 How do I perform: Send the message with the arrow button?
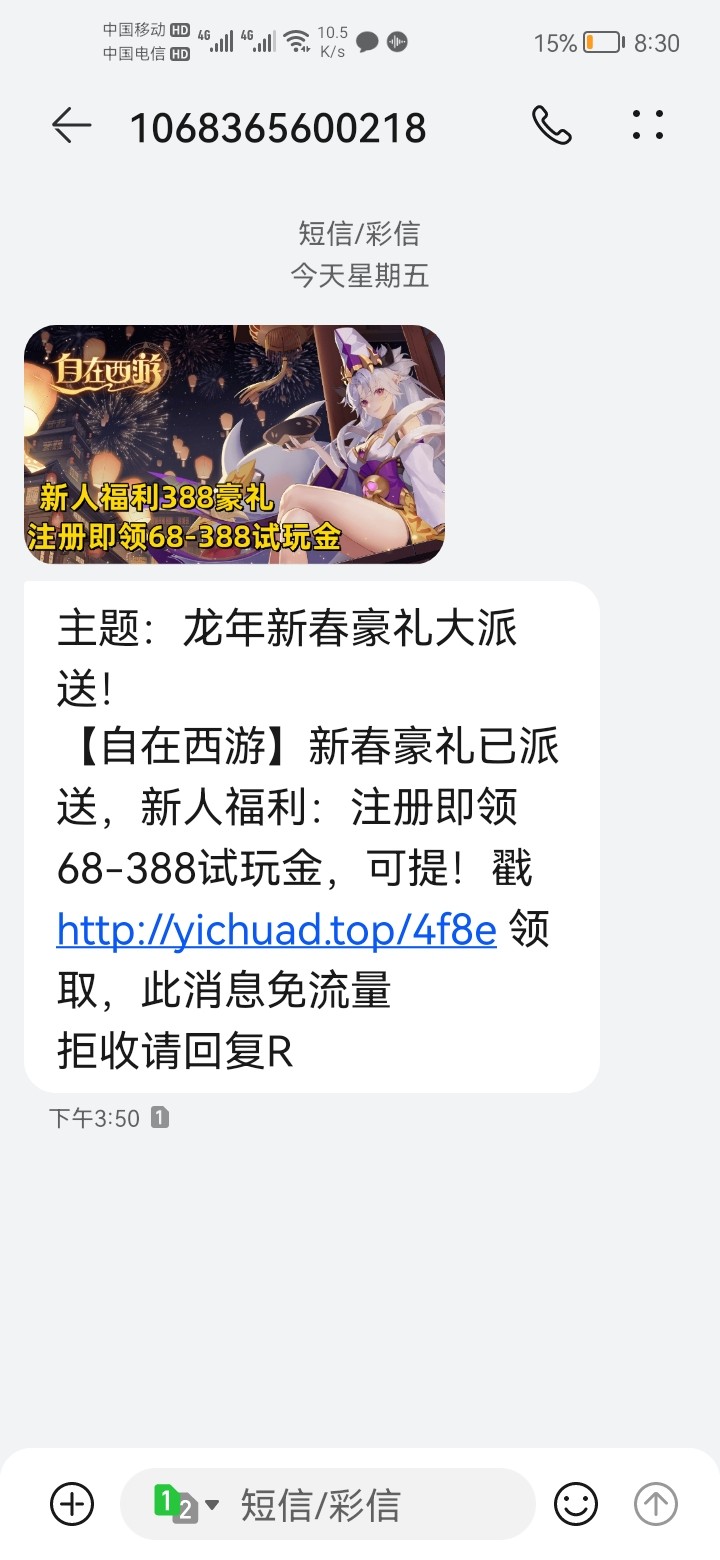[656, 1504]
